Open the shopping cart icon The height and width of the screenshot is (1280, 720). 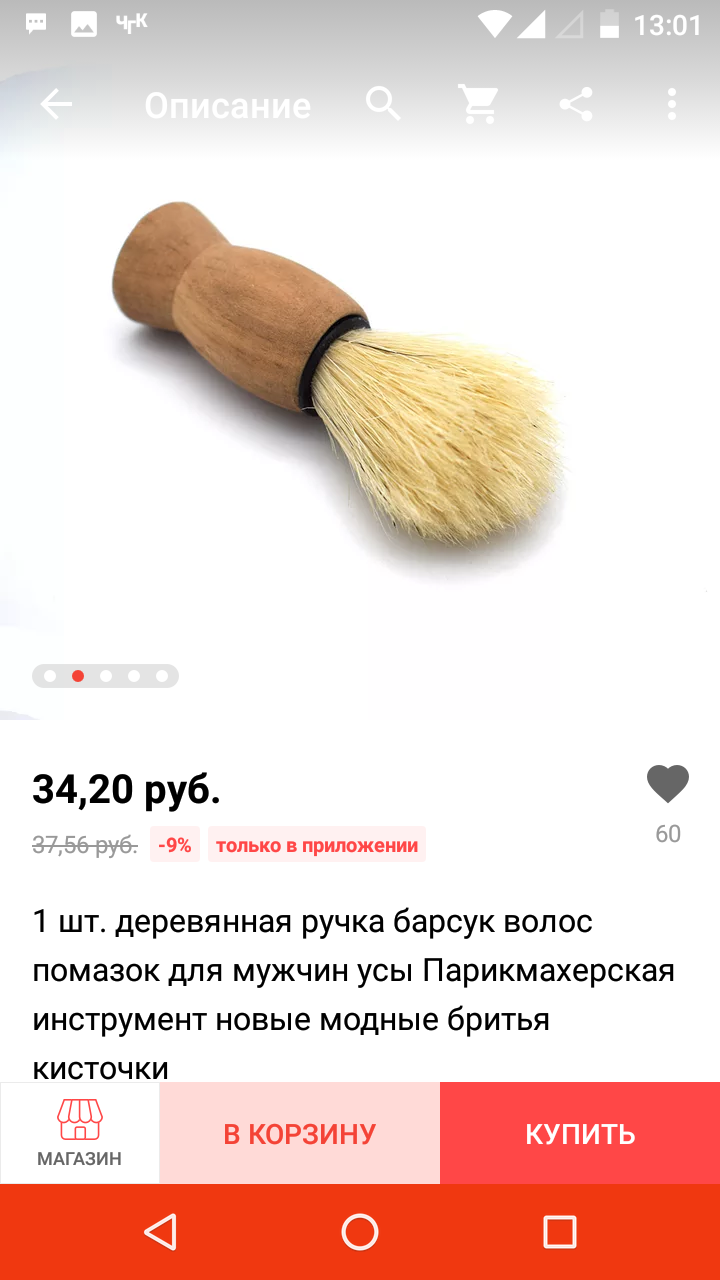coord(478,104)
